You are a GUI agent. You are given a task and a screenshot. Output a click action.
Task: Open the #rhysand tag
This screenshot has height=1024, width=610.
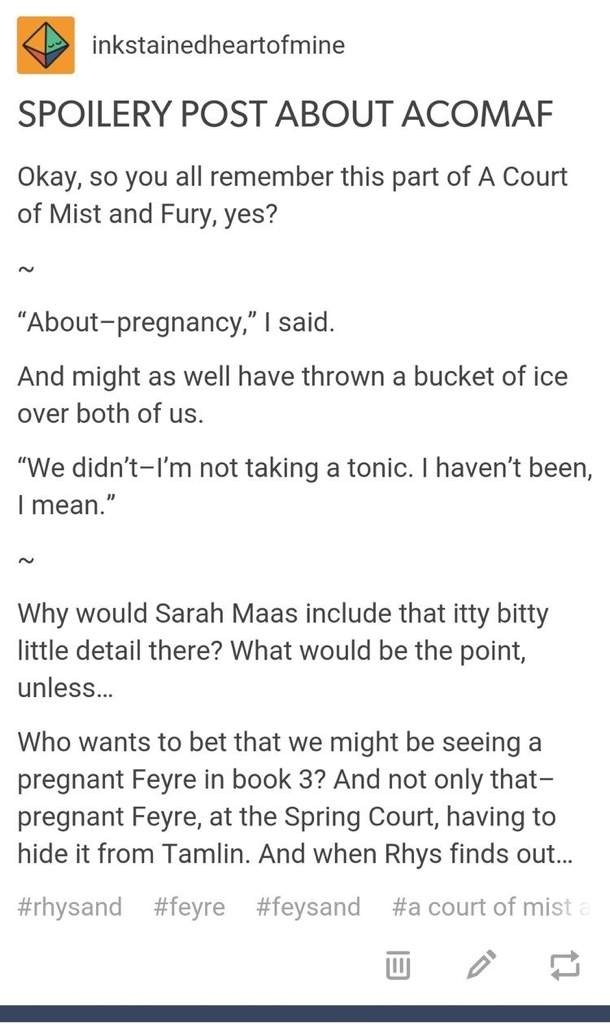point(70,907)
